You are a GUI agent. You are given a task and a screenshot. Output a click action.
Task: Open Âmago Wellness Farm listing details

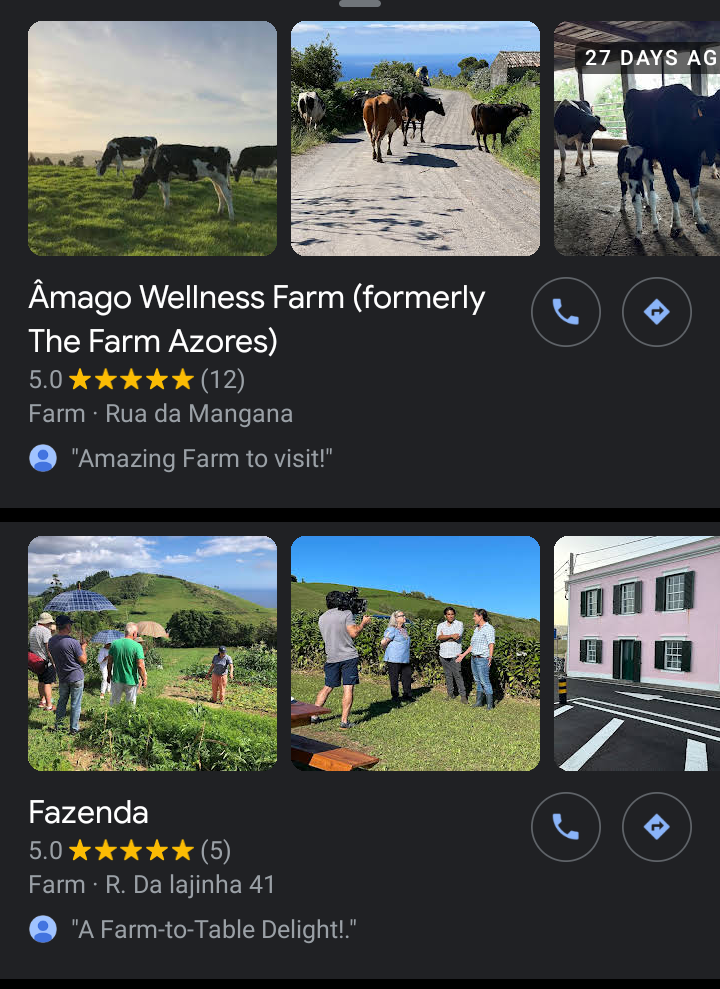point(256,320)
